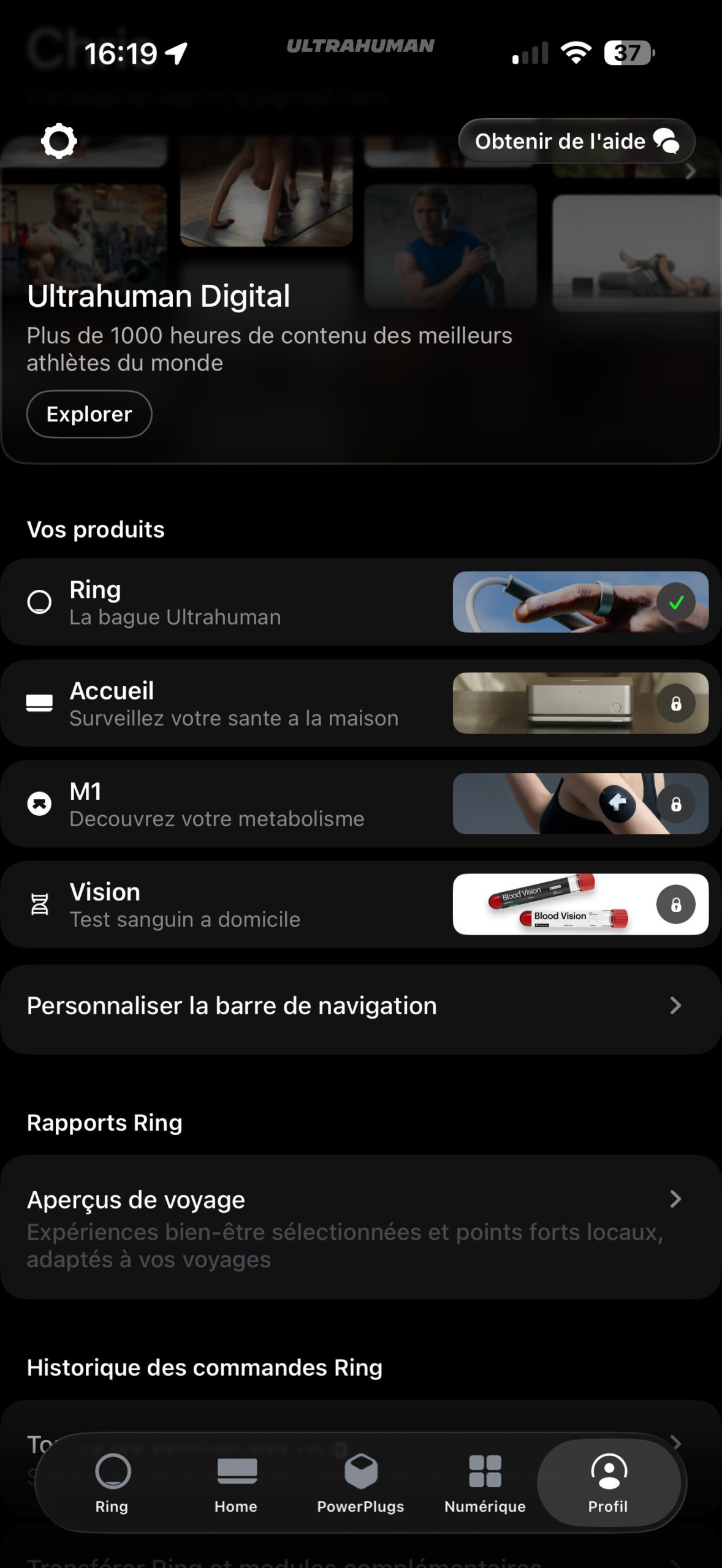Open Aperçus de voyage report
Viewport: 722px width, 1568px height.
[x=360, y=1227]
